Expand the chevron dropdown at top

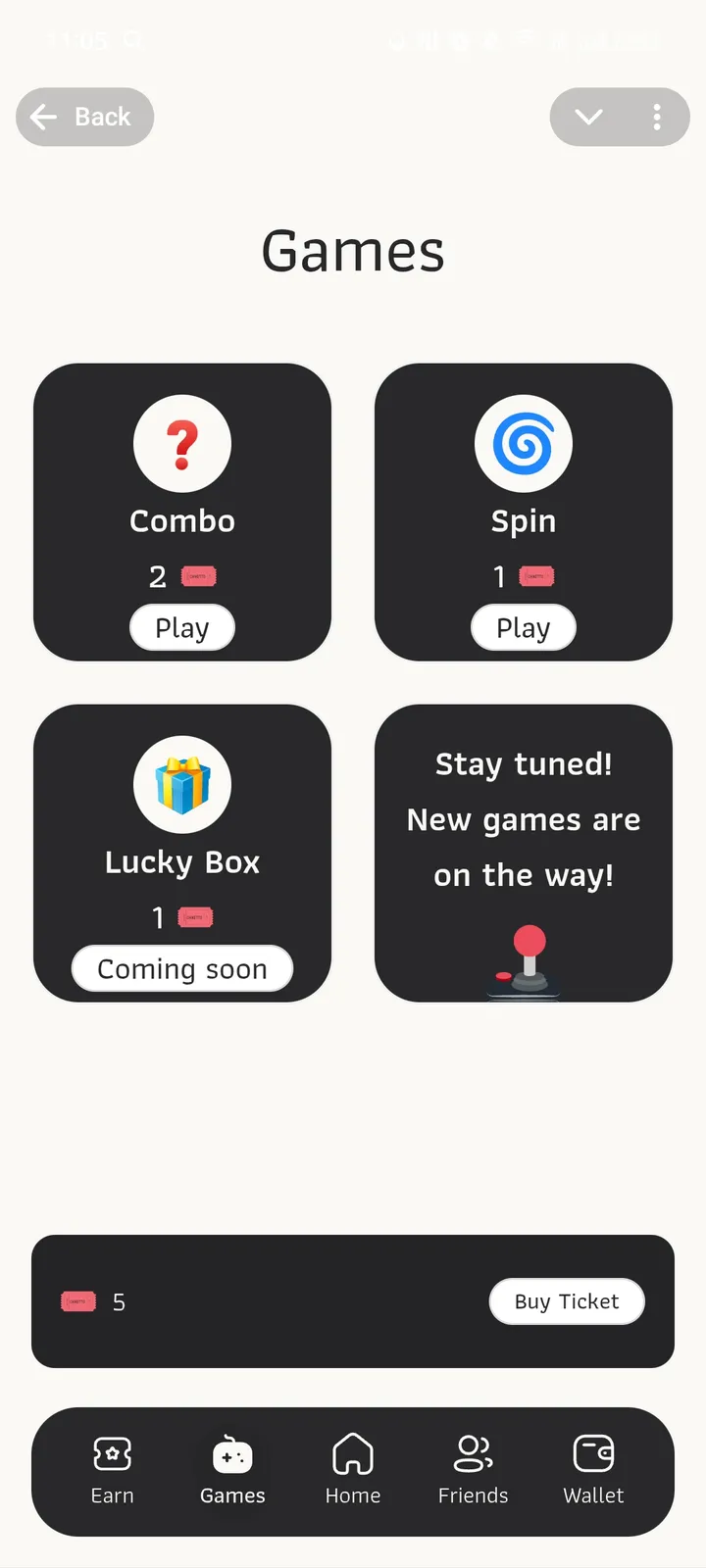[588, 118]
